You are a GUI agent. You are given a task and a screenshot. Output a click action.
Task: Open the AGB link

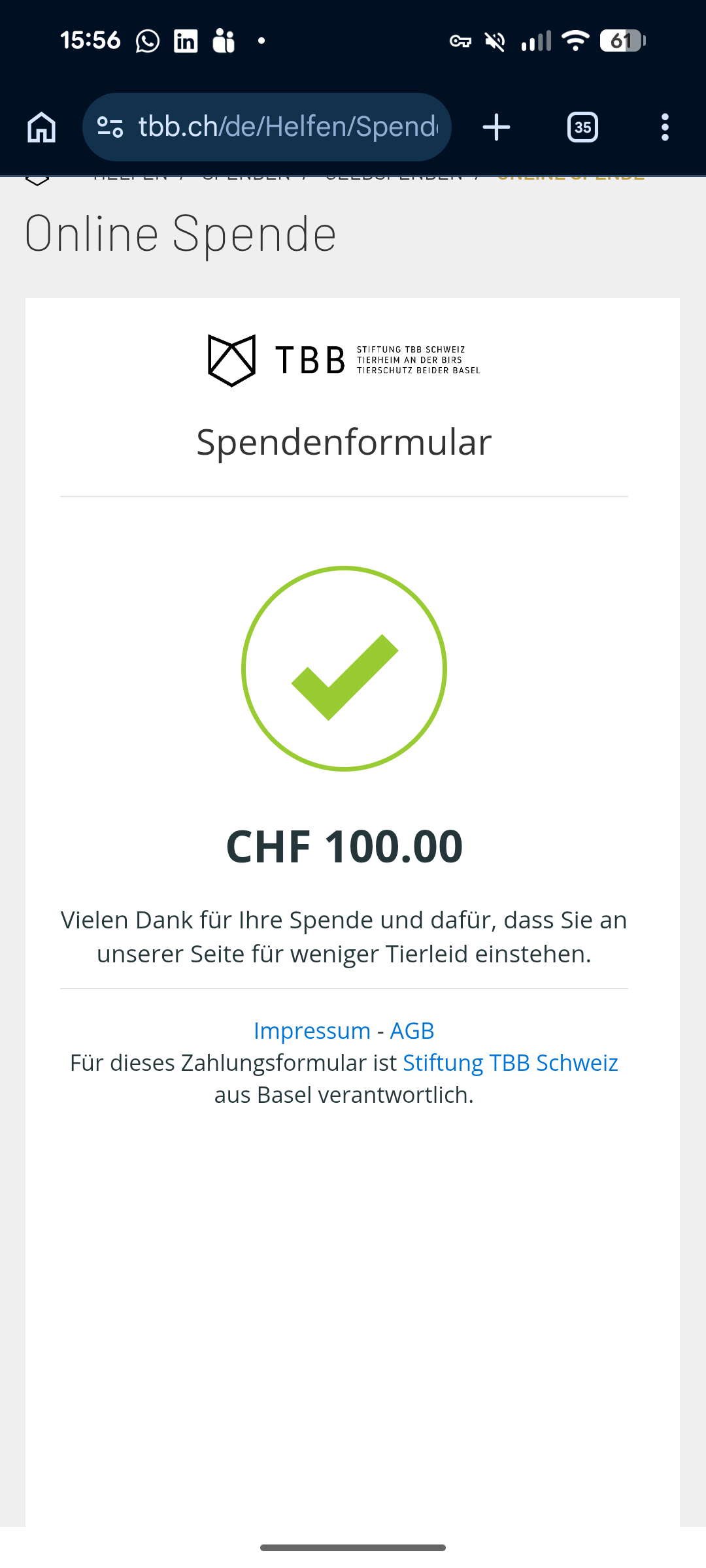coord(412,1030)
